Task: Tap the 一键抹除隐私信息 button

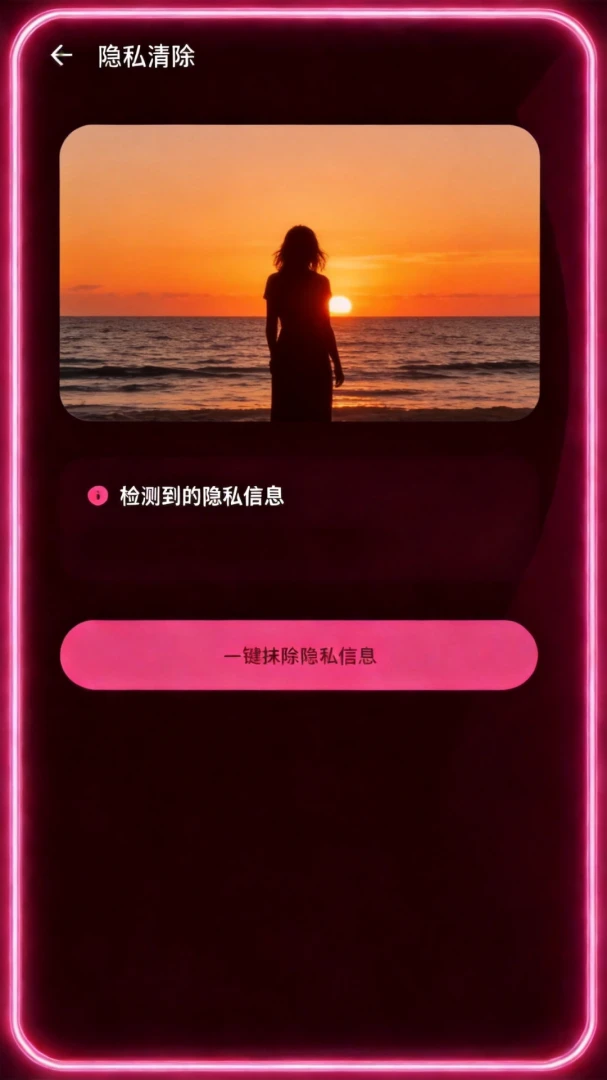Action: pyautogui.click(x=299, y=655)
